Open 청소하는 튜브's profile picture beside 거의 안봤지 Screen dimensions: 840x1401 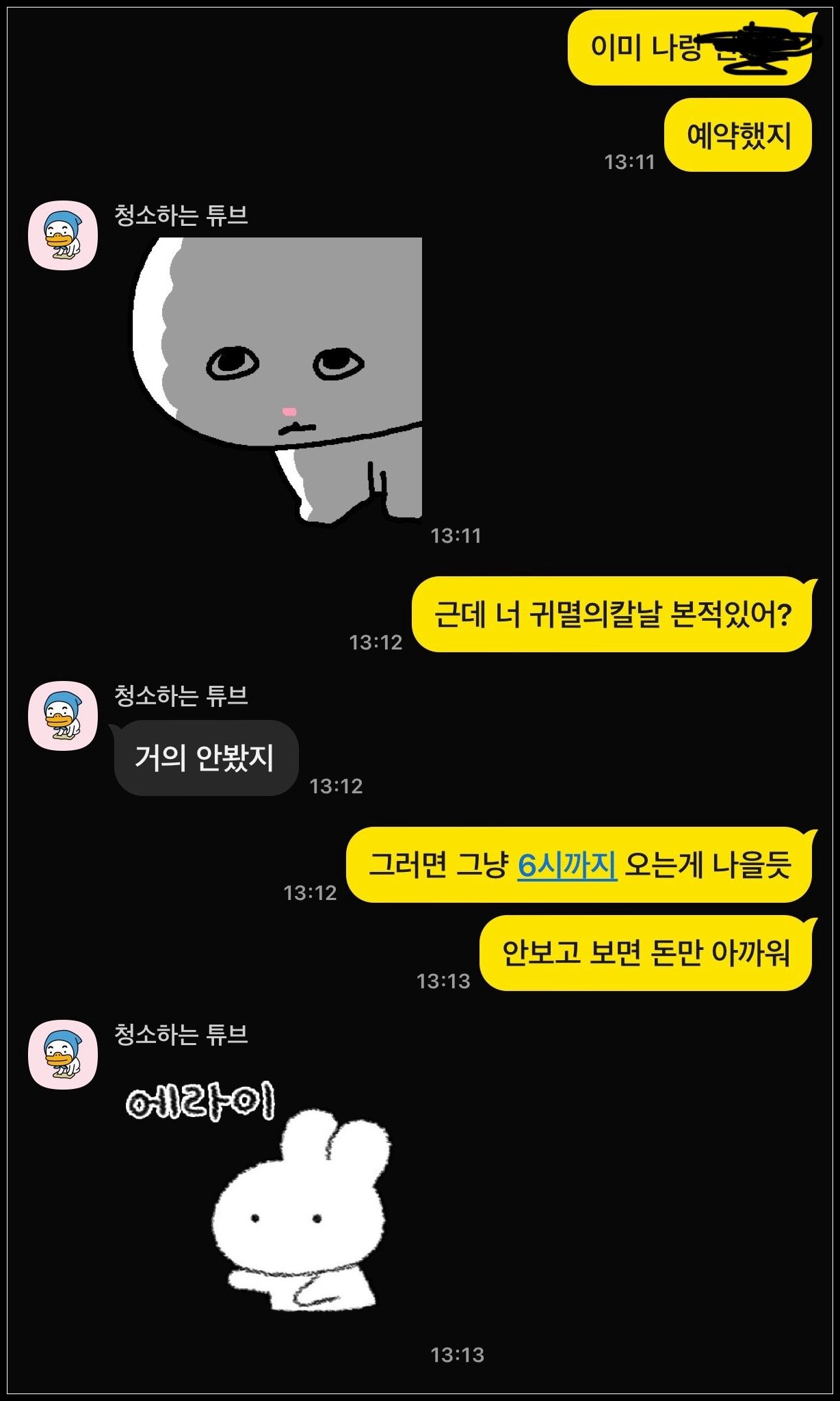click(63, 716)
